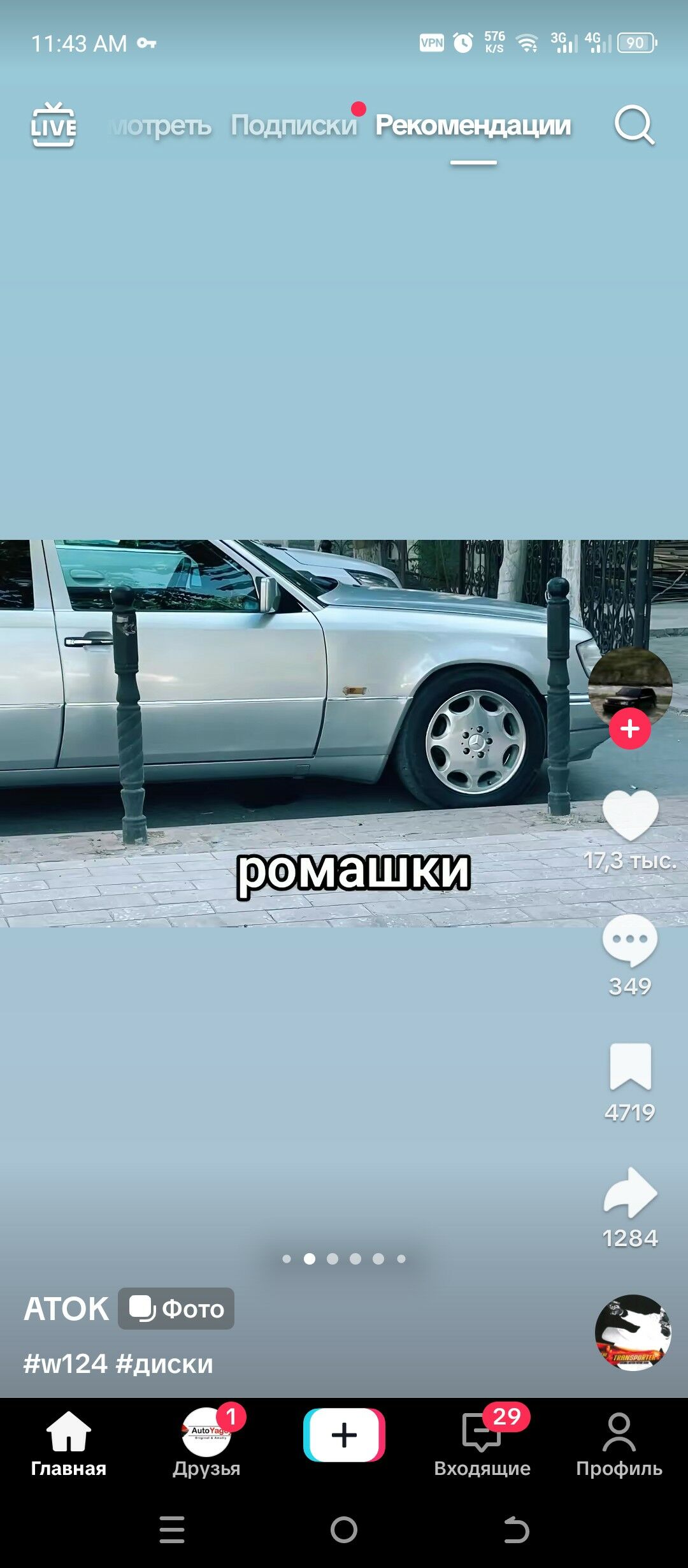688x1568 pixels.
Task: Like this post with the heart
Action: 630,816
